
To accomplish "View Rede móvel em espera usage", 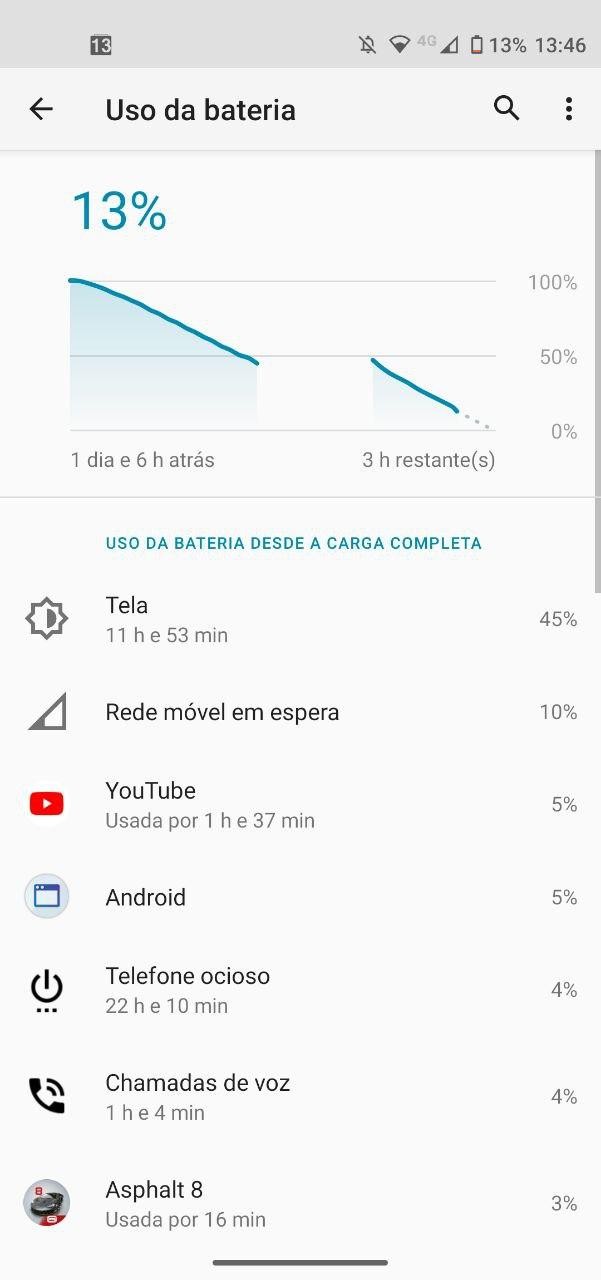I will click(300, 713).
